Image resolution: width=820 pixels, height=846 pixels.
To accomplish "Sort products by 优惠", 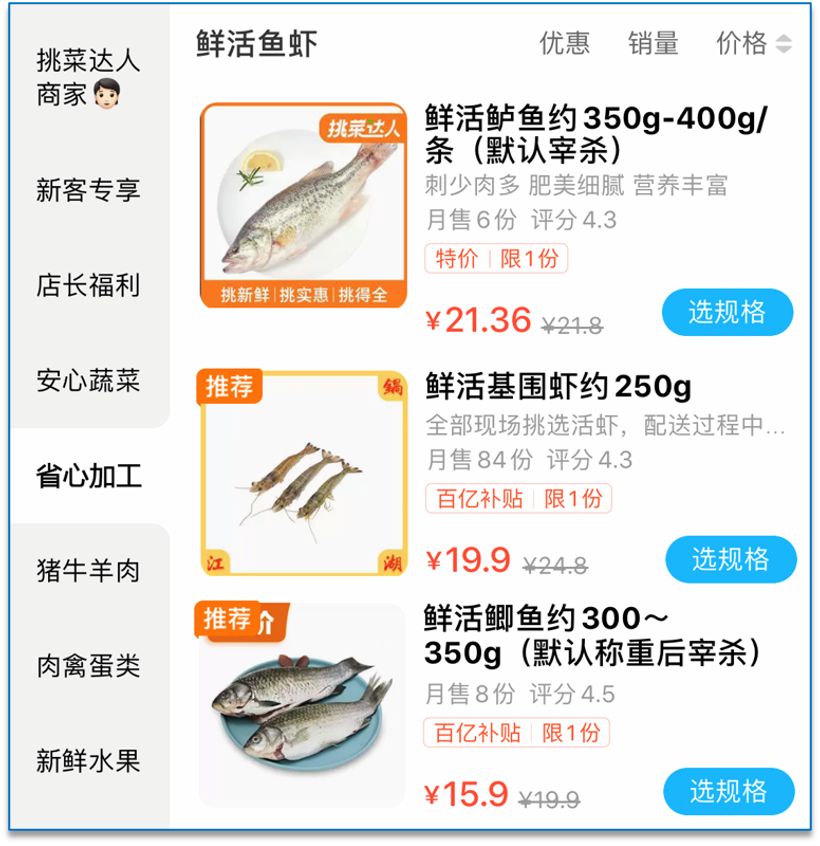I will [x=565, y=43].
